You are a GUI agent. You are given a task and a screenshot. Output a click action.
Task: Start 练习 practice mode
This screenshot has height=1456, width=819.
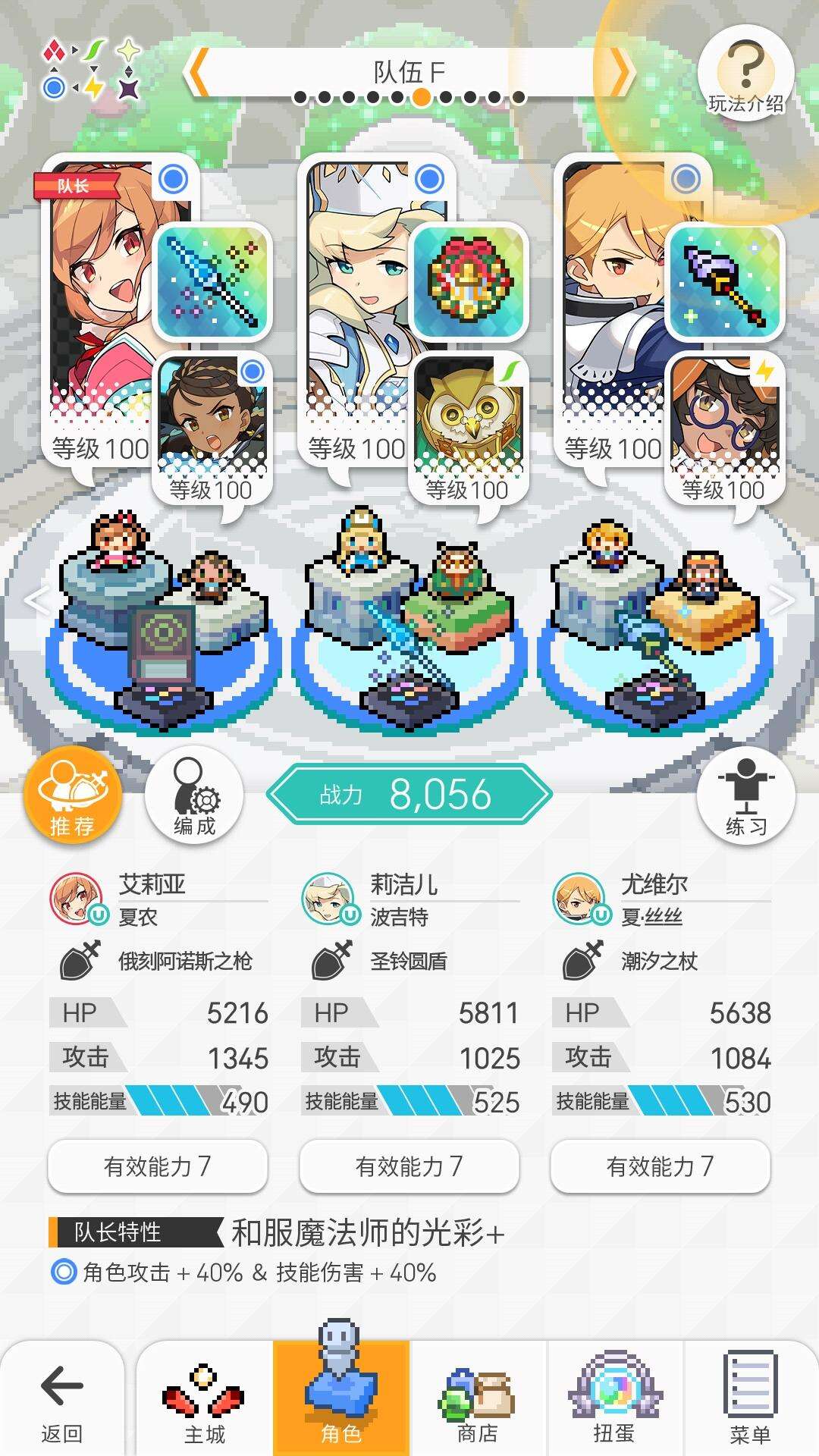(745, 796)
